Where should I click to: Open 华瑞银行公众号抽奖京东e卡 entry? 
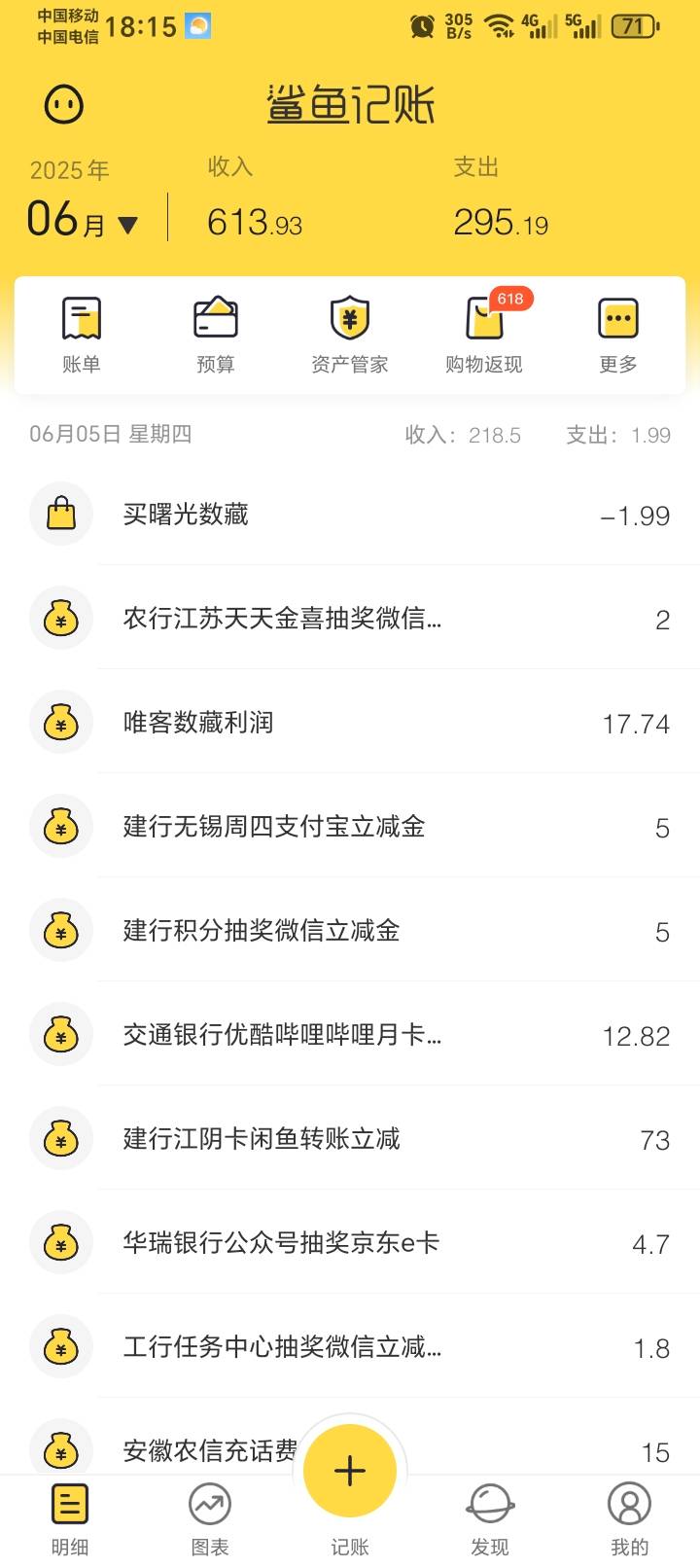click(x=350, y=1242)
